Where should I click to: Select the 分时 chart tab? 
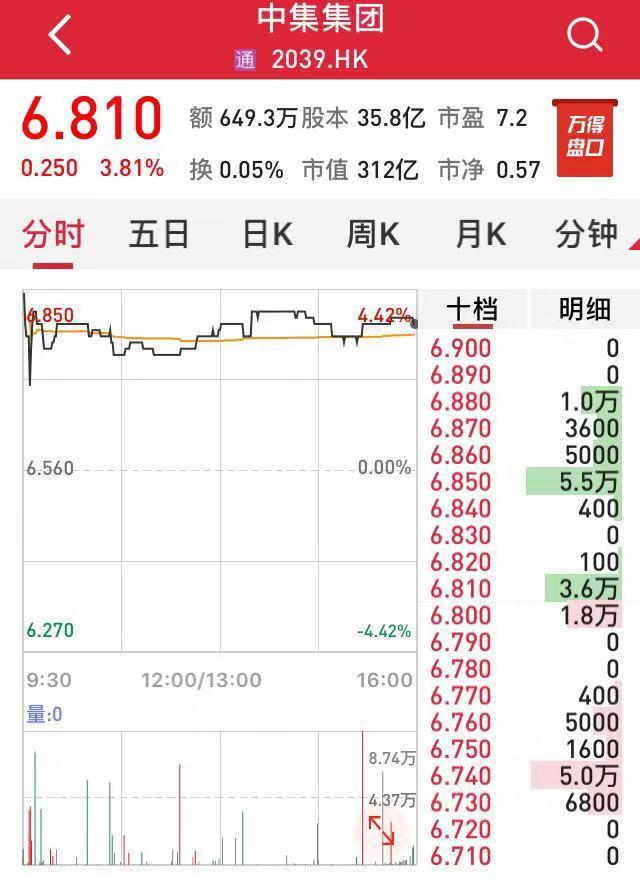53,234
